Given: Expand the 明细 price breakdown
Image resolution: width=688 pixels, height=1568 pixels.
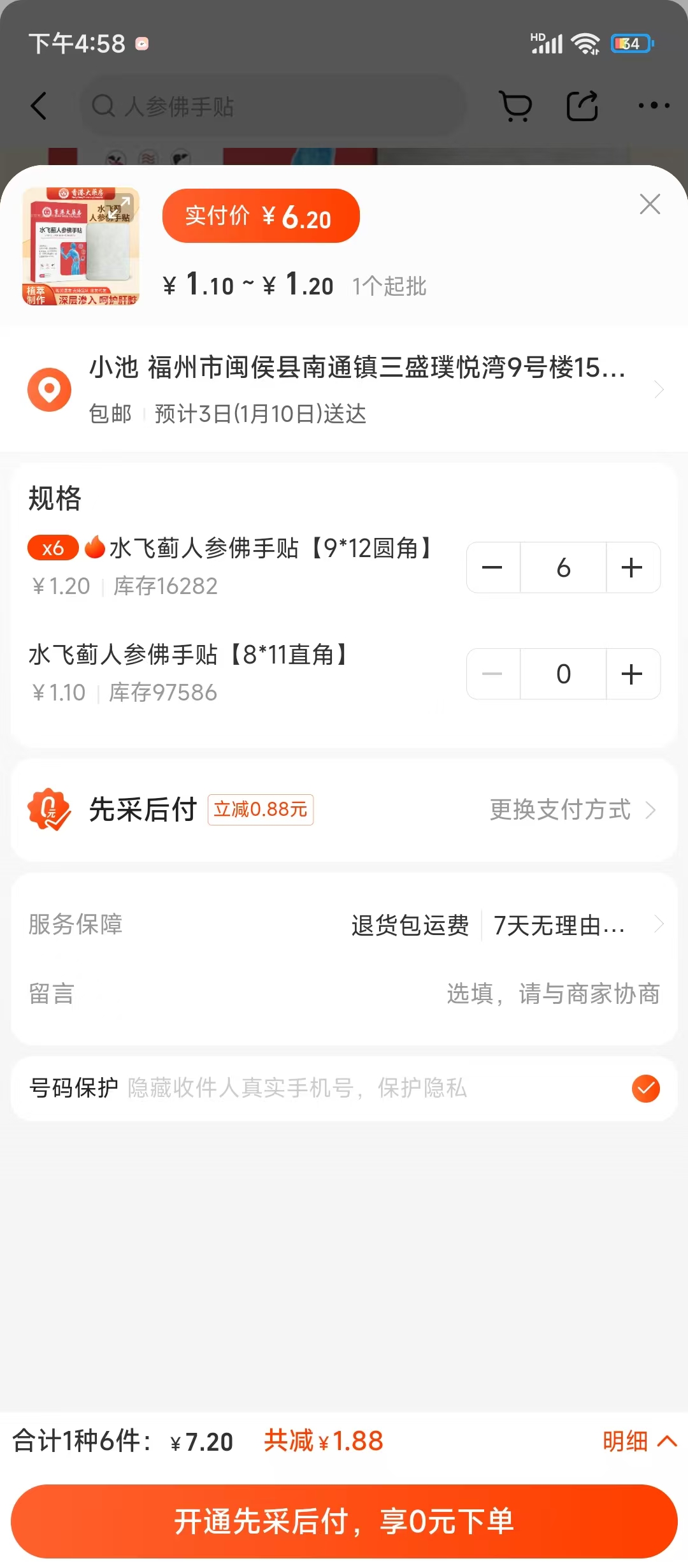Looking at the screenshot, I should point(638,1441).
